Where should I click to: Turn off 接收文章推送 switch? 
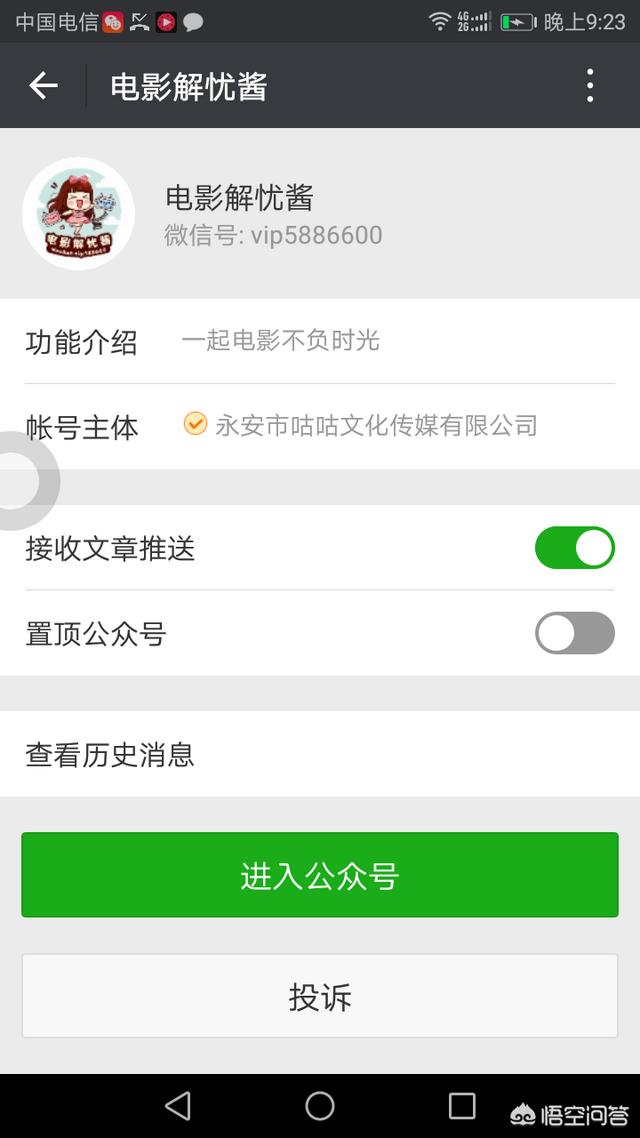pyautogui.click(x=575, y=547)
